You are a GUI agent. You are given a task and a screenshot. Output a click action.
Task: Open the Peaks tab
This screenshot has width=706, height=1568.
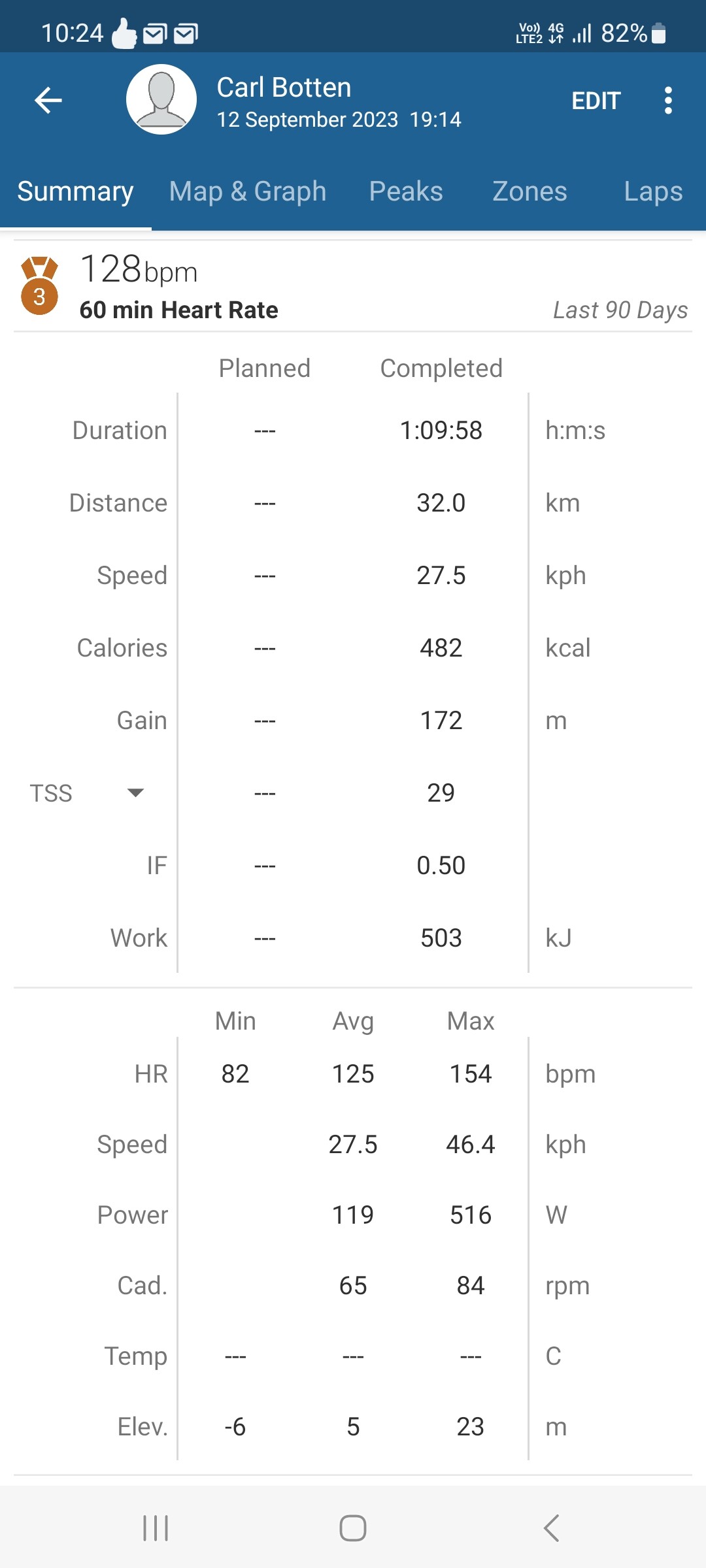(x=406, y=191)
